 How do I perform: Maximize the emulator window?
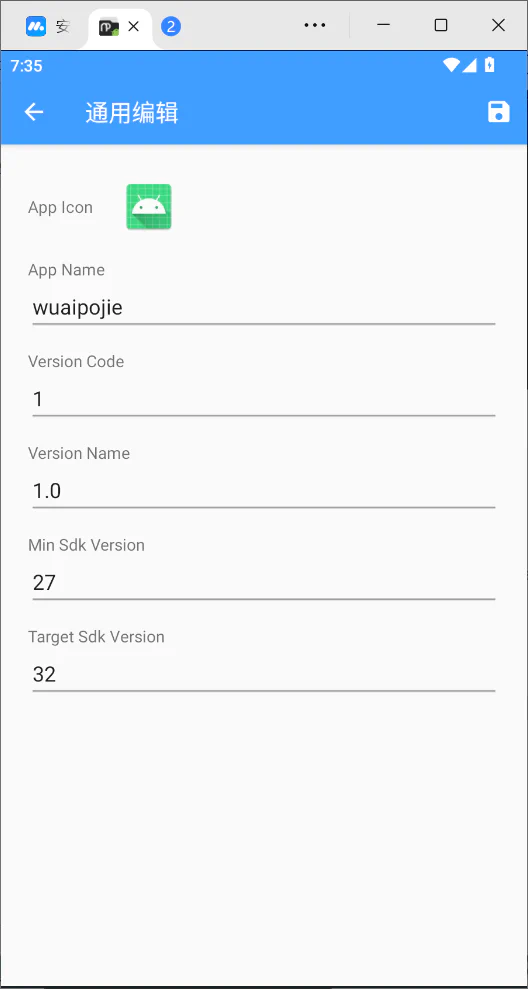coord(441,25)
